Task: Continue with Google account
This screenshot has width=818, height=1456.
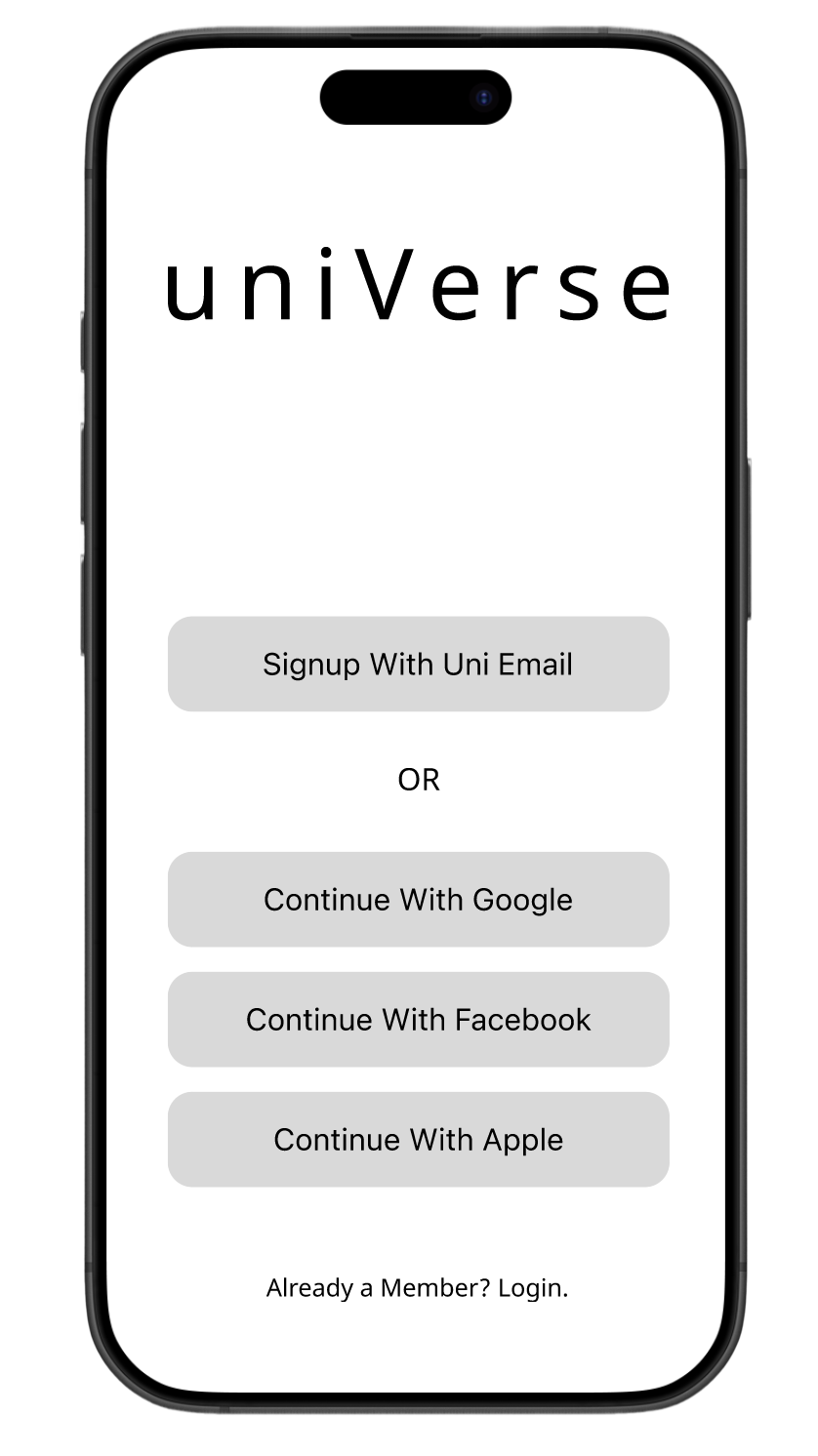Action: 418,899
